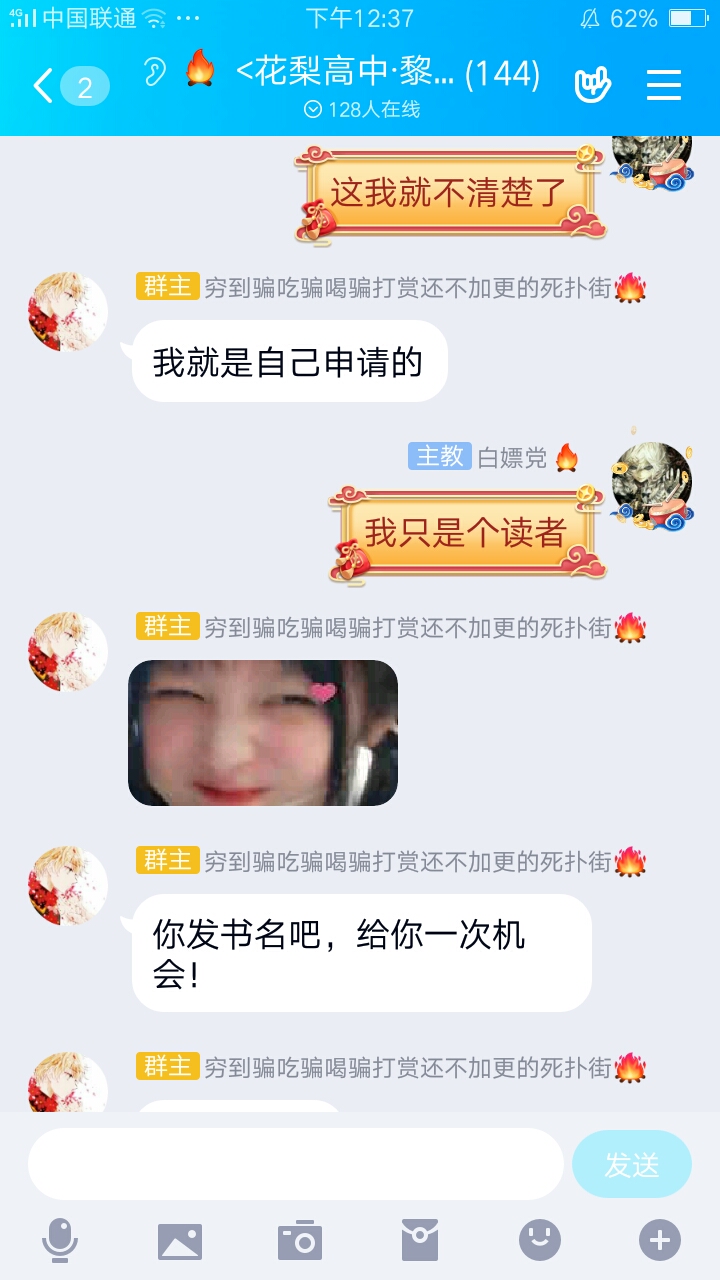Open the camera to take photo

click(300, 1241)
